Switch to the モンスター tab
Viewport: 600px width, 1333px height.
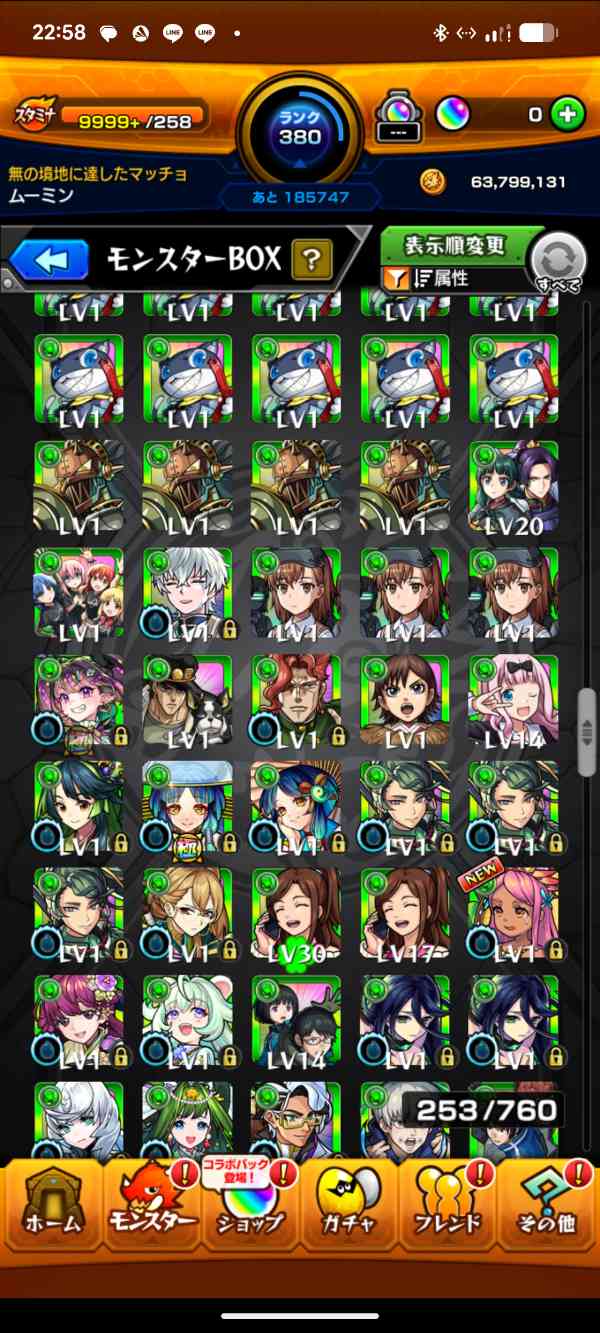coord(151,1204)
